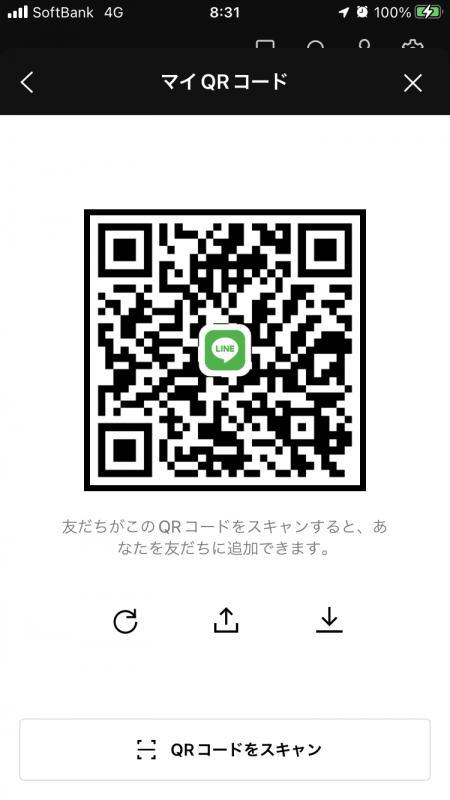Tap the QRコードをスキャン button

tap(225, 749)
